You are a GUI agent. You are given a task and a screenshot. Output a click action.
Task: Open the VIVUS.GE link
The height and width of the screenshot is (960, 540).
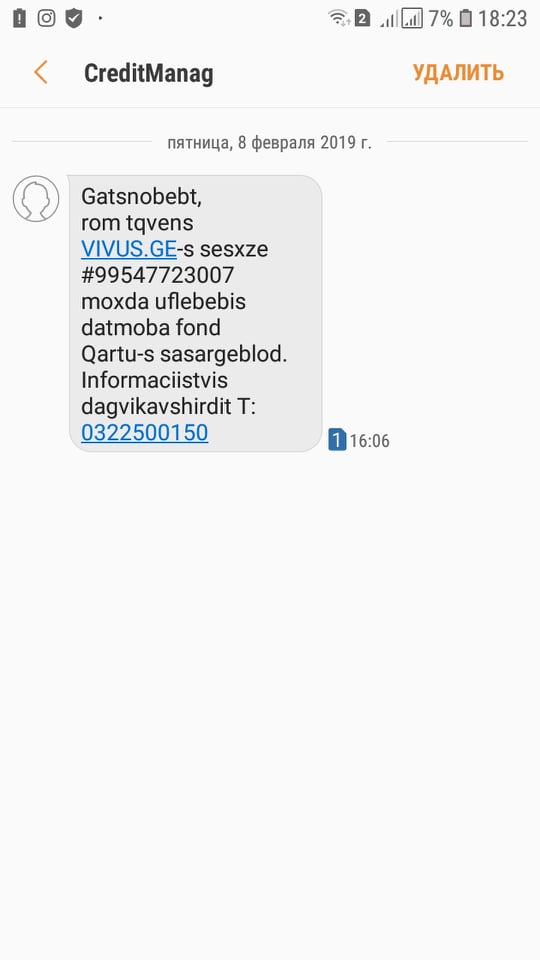tap(129, 249)
